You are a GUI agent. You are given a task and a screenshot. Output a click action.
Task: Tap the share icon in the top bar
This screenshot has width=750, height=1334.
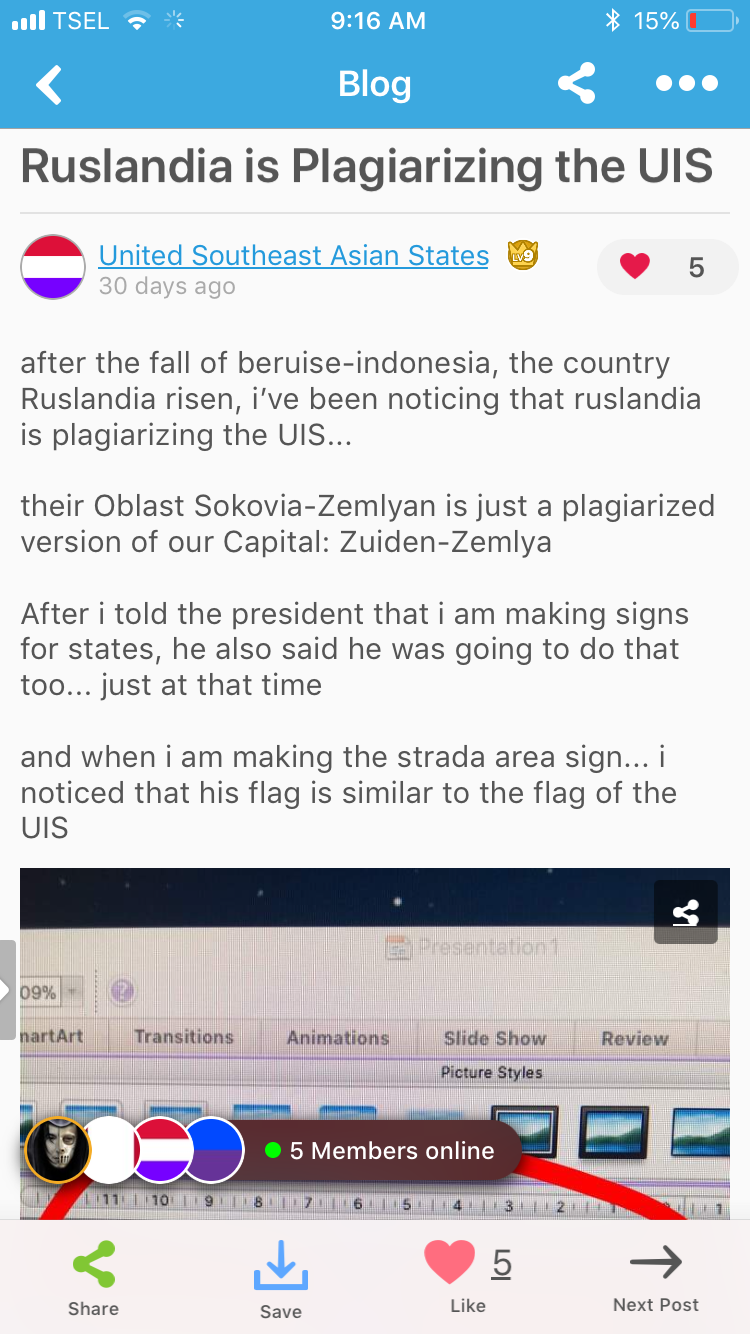point(577,84)
